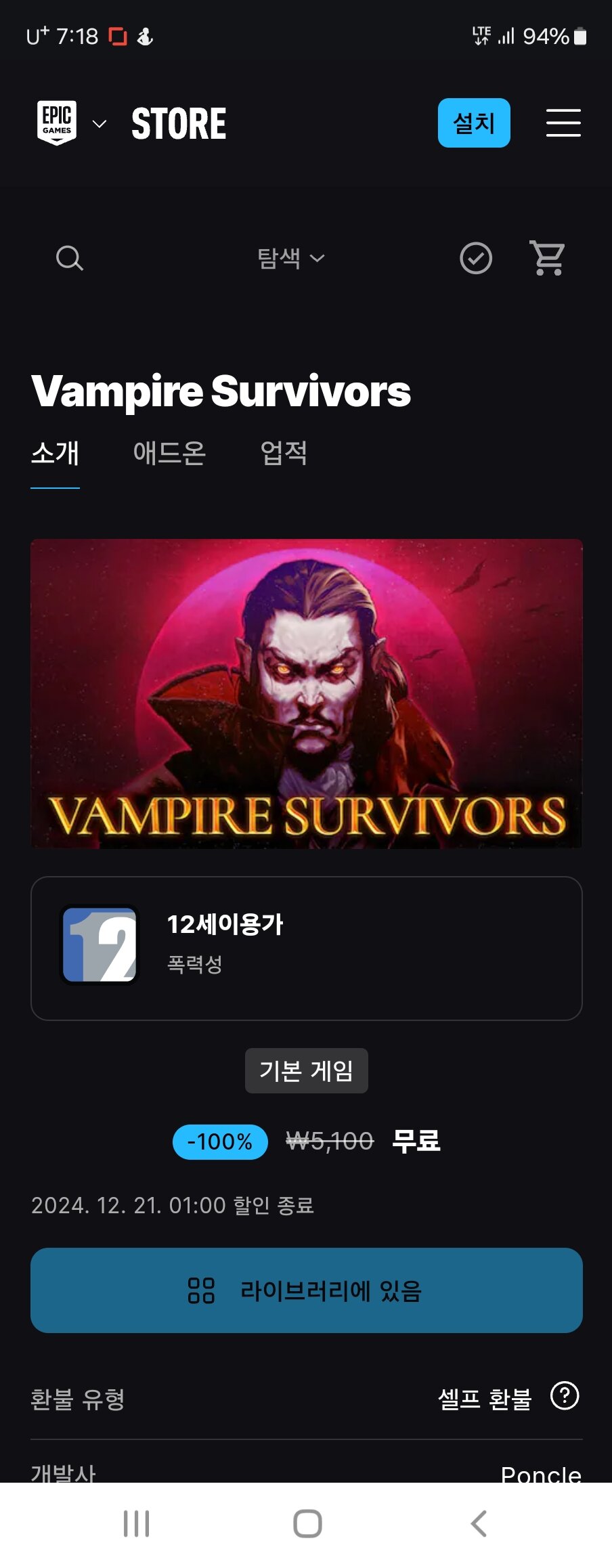Tap the 설치 install button
Image resolution: width=612 pixels, height=1568 pixels.
tap(473, 123)
